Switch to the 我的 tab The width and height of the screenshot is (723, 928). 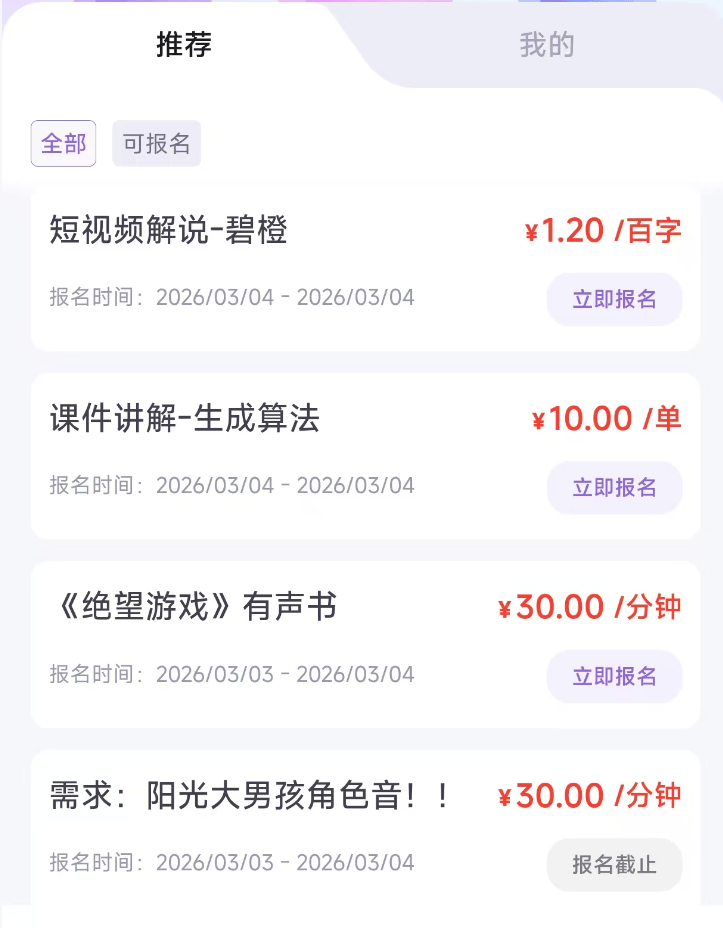(544, 46)
